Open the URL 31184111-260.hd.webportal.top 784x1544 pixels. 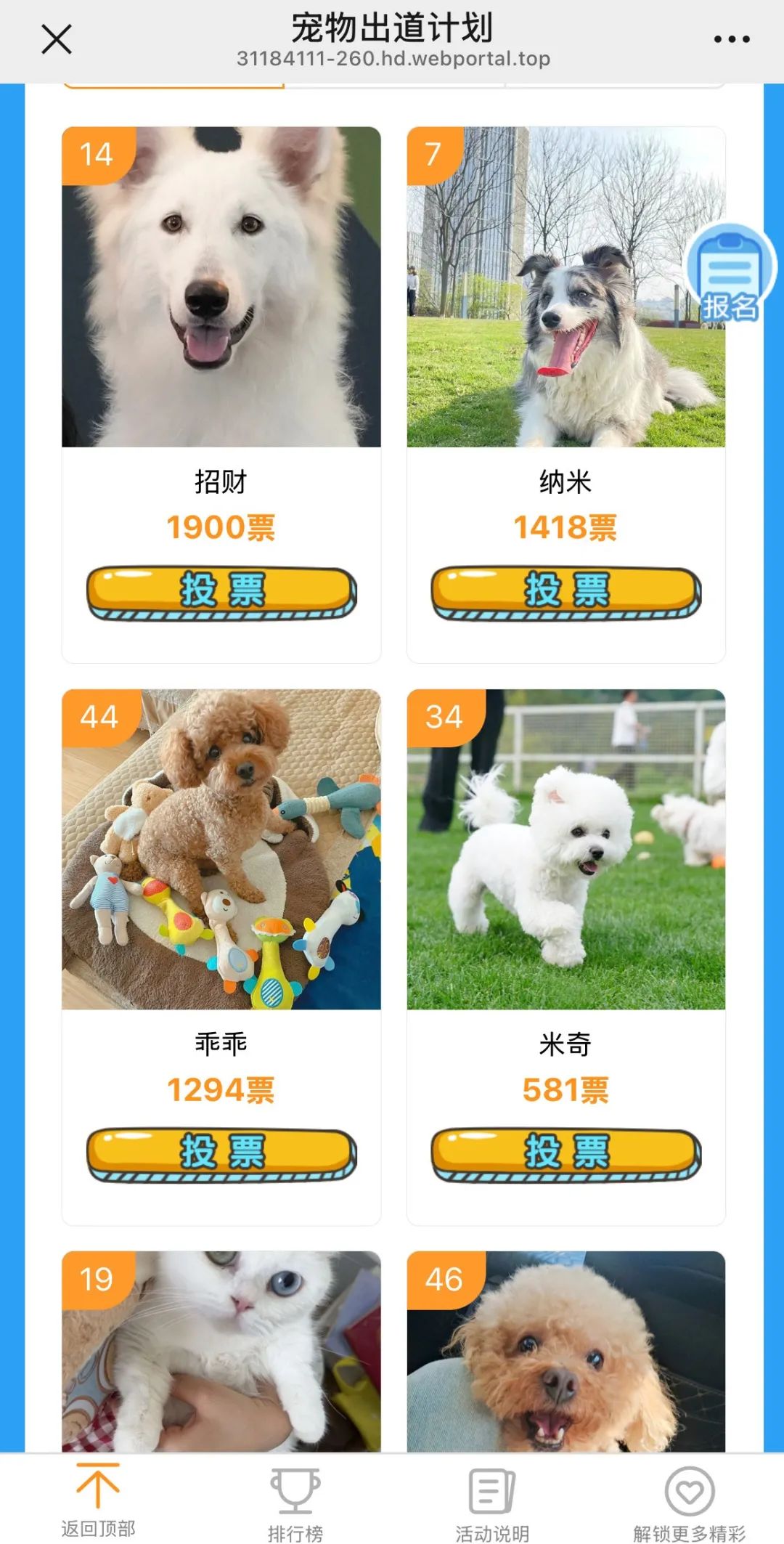pos(392,60)
